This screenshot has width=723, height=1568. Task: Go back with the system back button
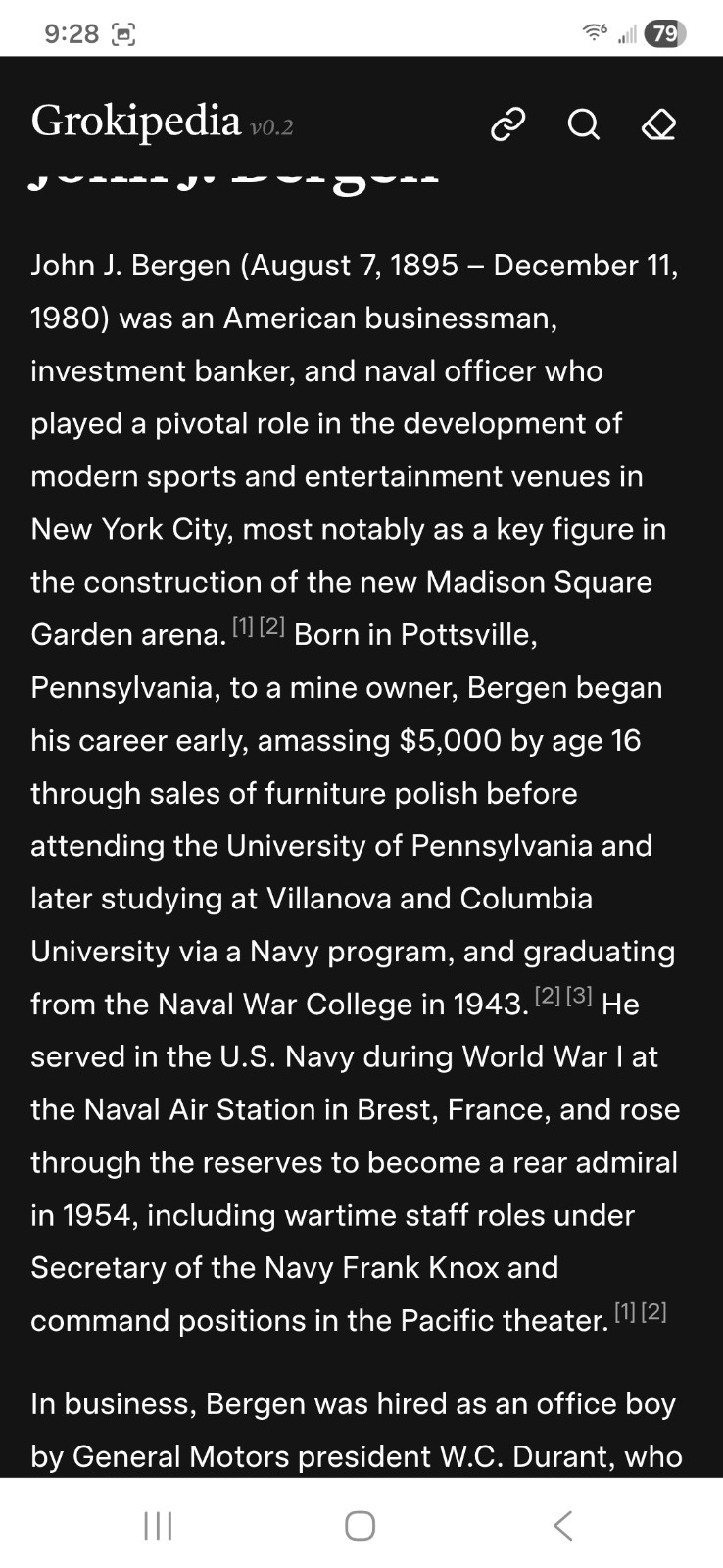pyautogui.click(x=562, y=1525)
